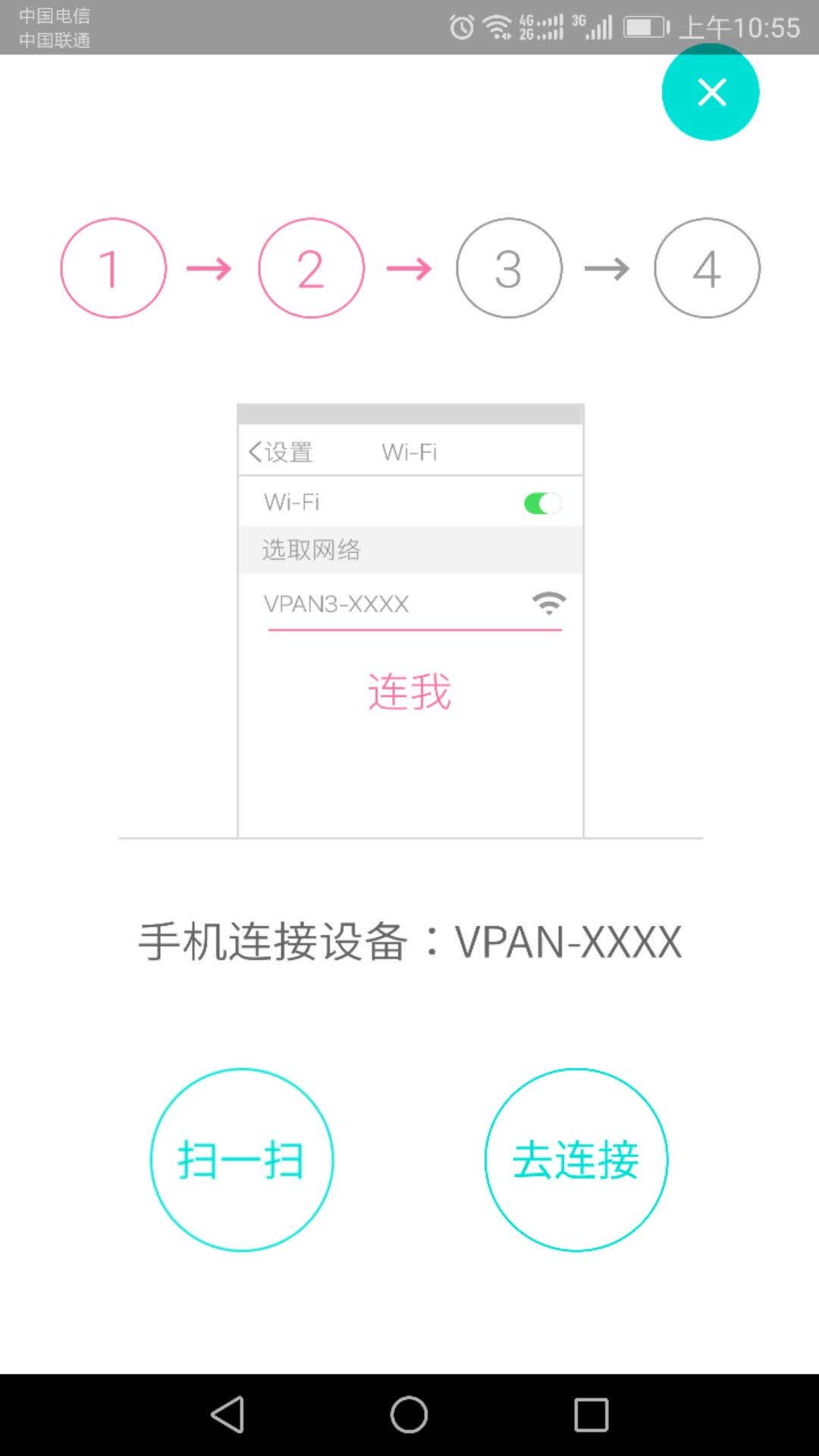Image resolution: width=819 pixels, height=1456 pixels.
Task: Tap the 扫一扫 scan button
Action: click(x=242, y=1159)
